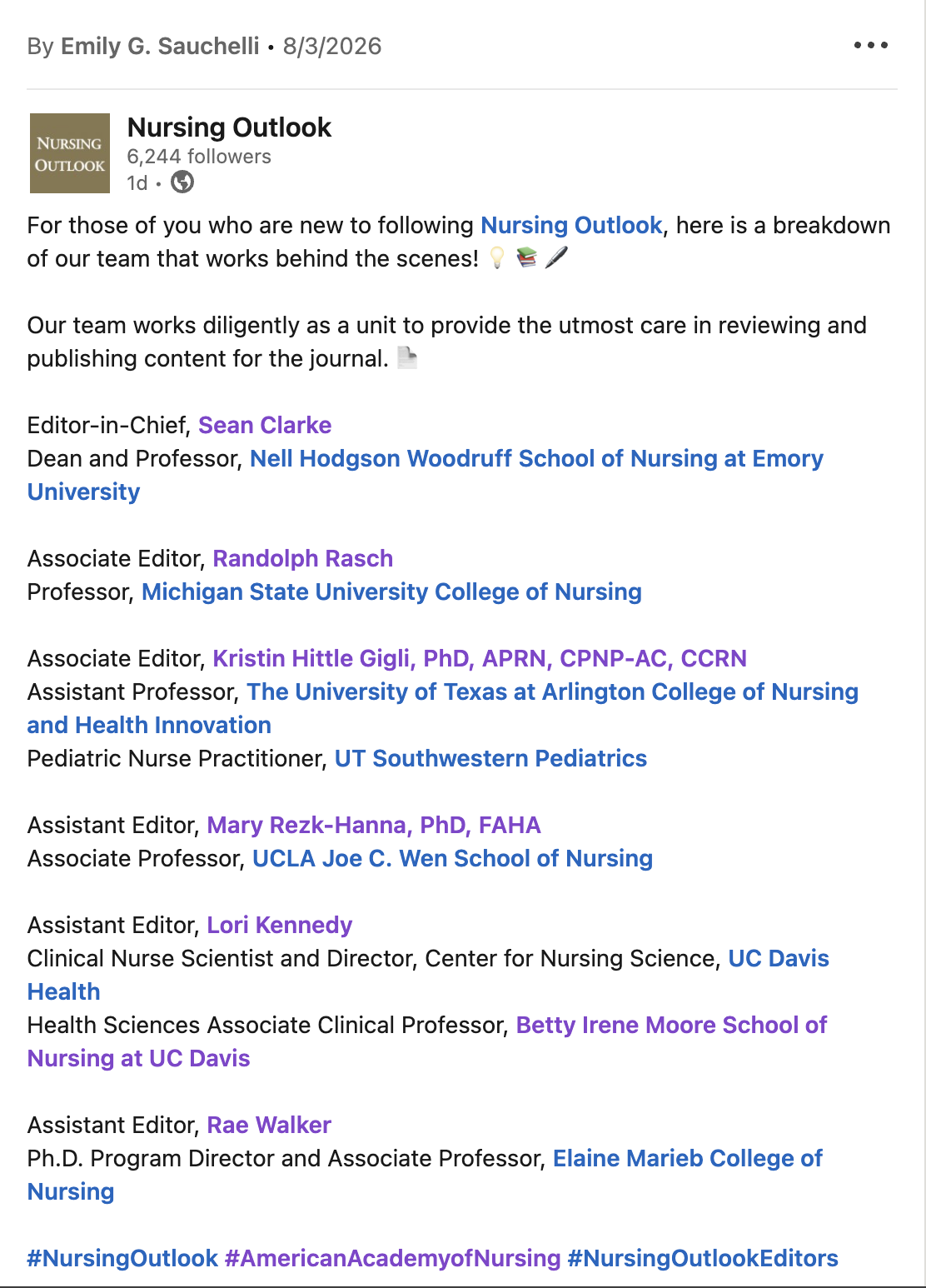
Task: View Rae Walker's profile
Action: (x=269, y=1126)
